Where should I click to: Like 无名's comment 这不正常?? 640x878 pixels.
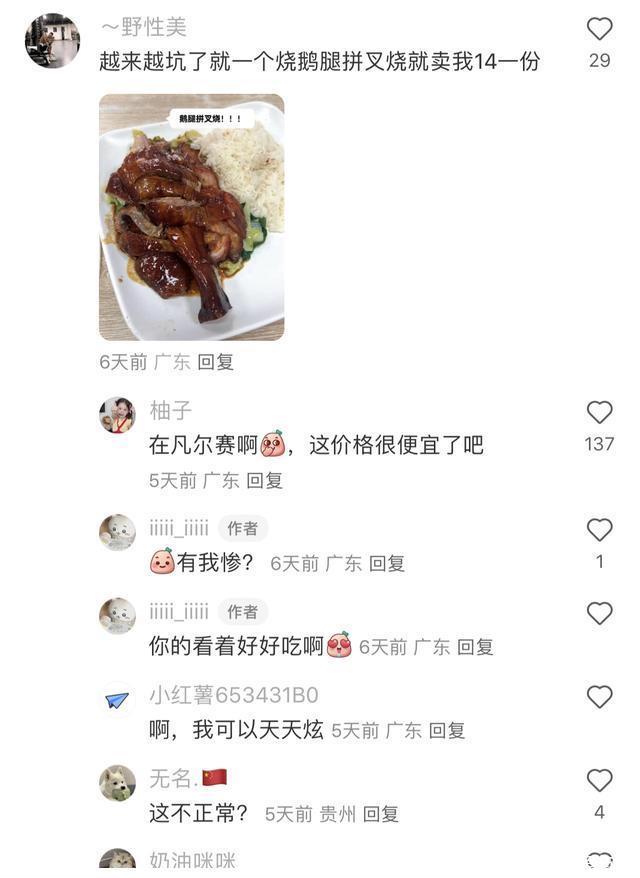point(599,780)
